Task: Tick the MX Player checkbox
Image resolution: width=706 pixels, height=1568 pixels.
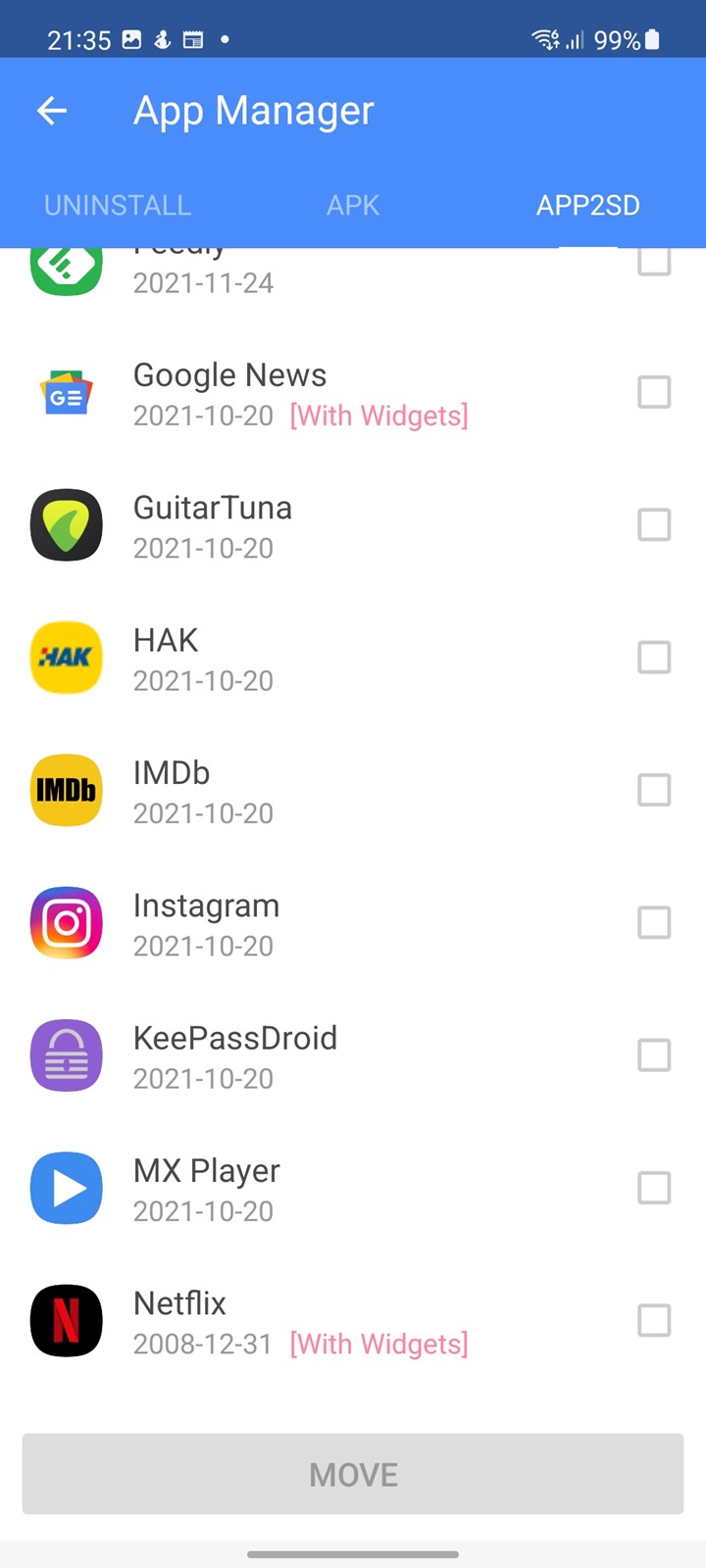Action: coord(654,1188)
